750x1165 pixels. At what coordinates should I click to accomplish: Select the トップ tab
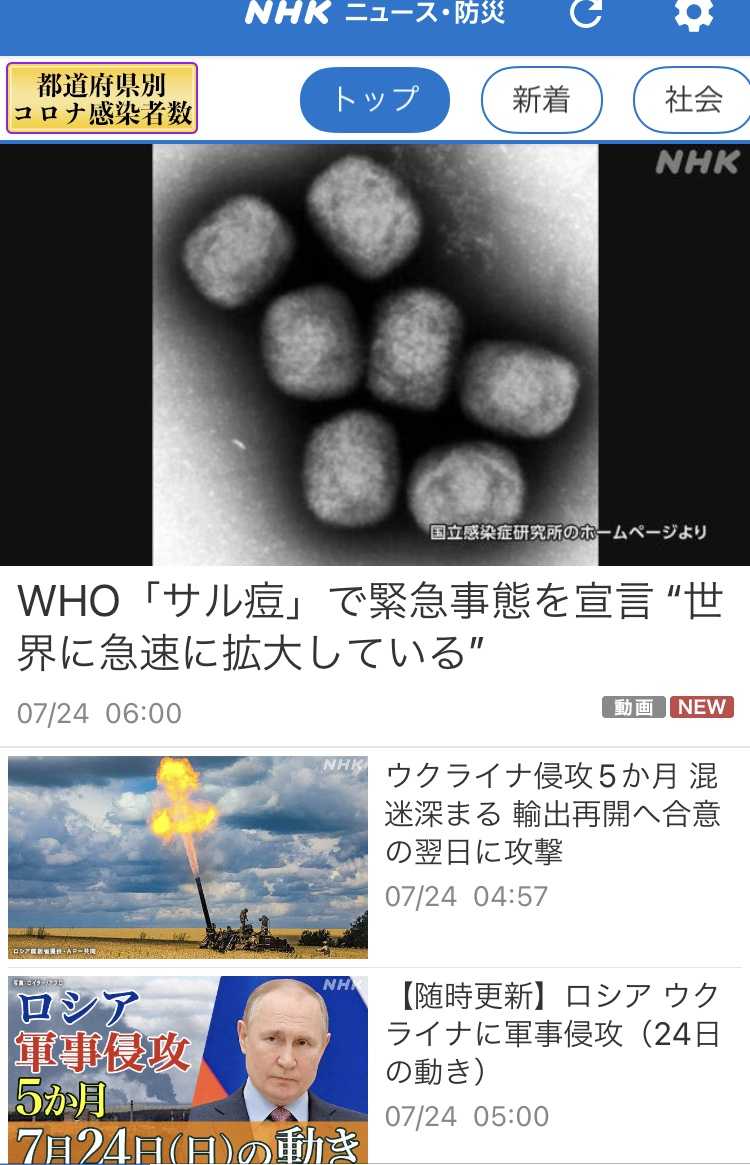(375, 100)
